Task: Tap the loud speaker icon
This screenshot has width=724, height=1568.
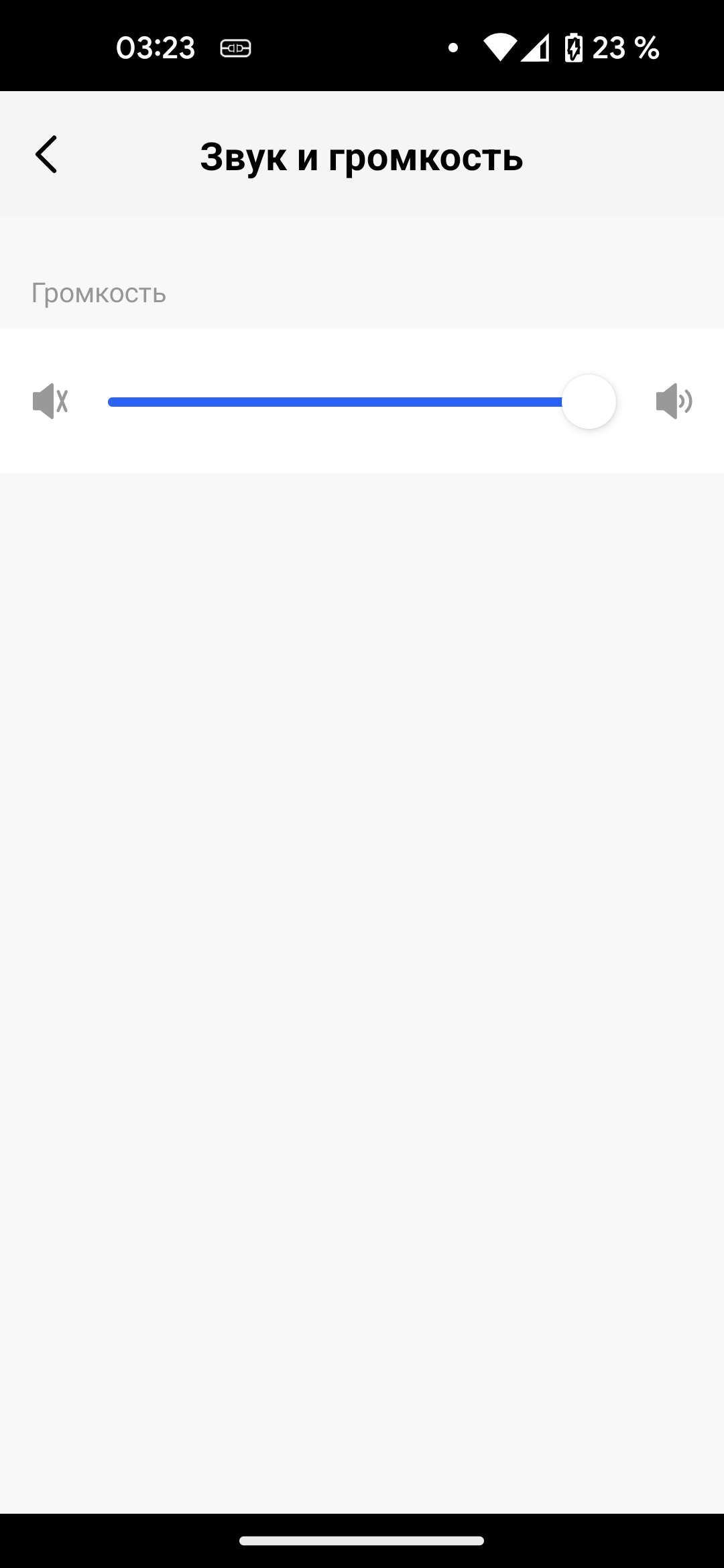Action: pyautogui.click(x=674, y=401)
